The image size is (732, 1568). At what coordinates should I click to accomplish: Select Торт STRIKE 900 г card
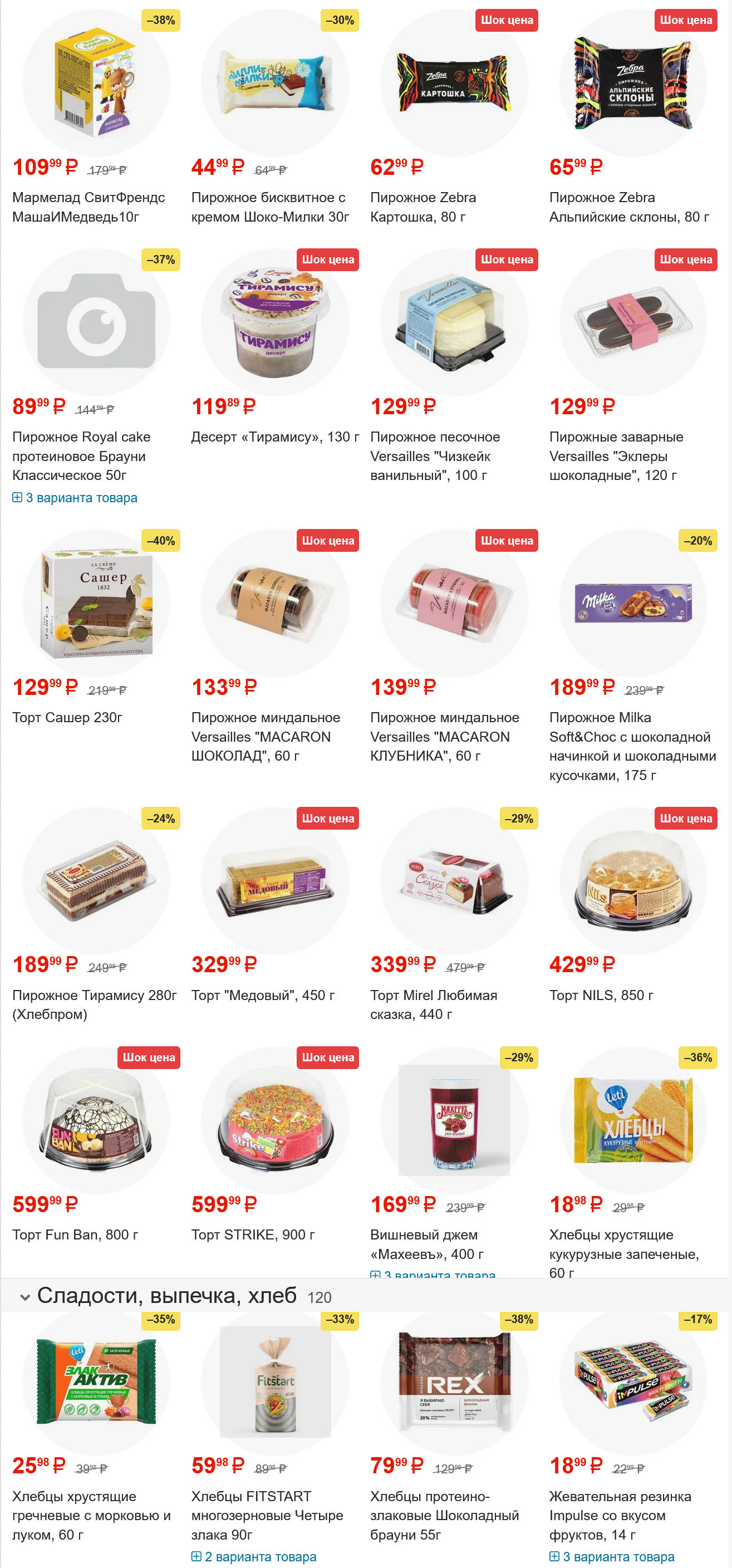click(x=253, y=1234)
